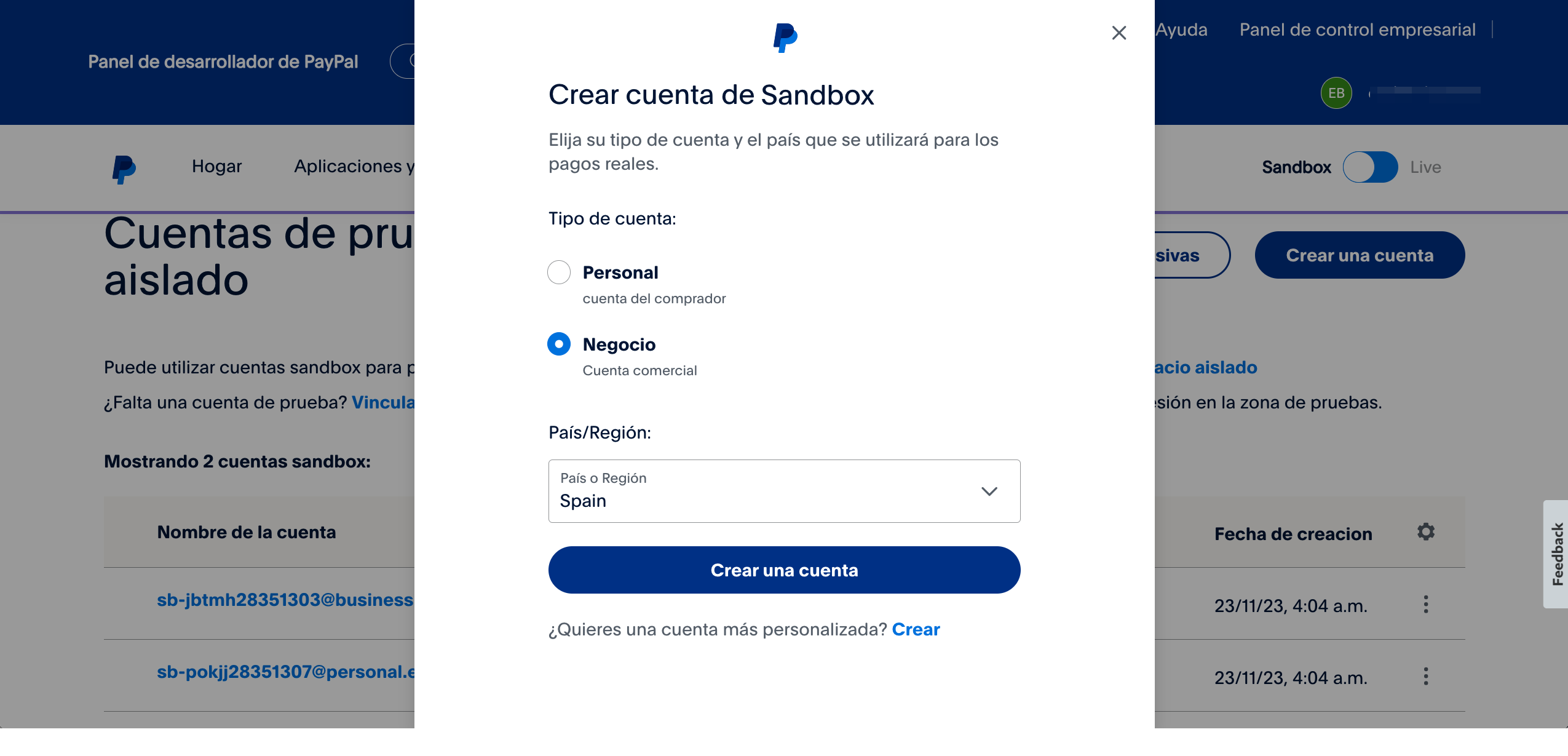The width and height of the screenshot is (1568, 756).
Task: Open options menu for the sb-jbtmh28351303 row
Action: pos(1426,605)
